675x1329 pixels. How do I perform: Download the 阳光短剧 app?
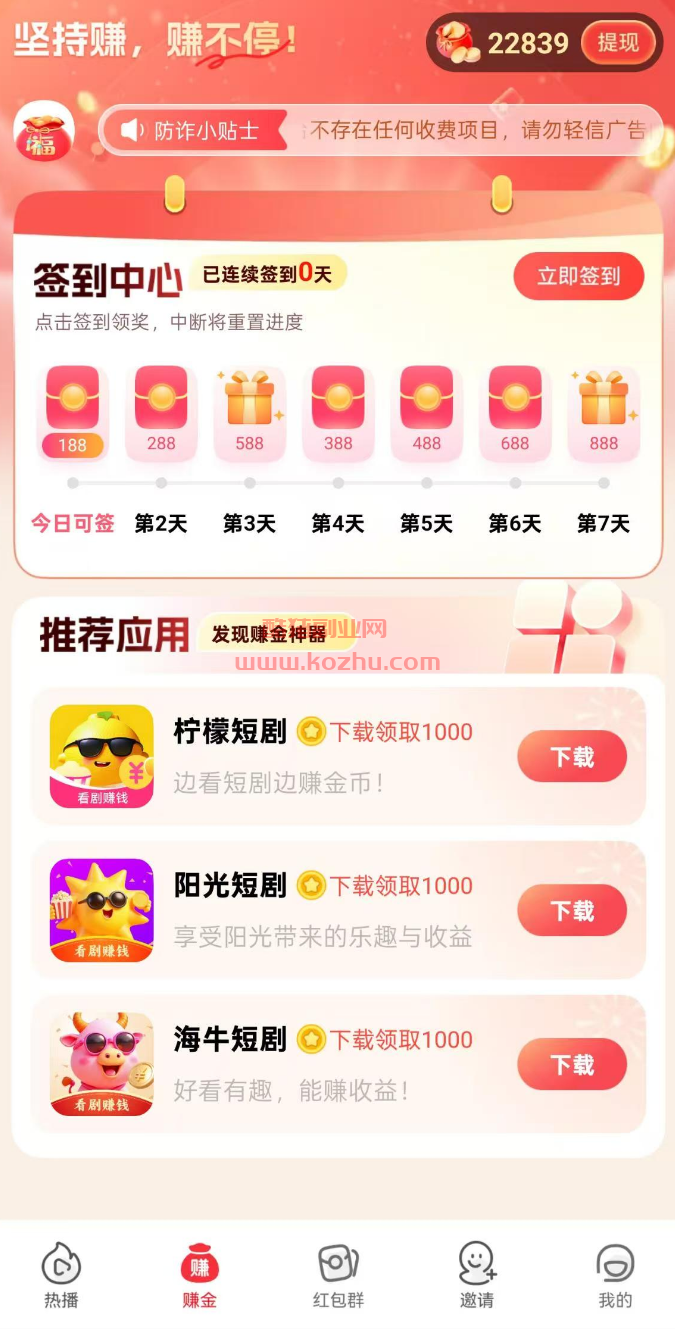[571, 911]
